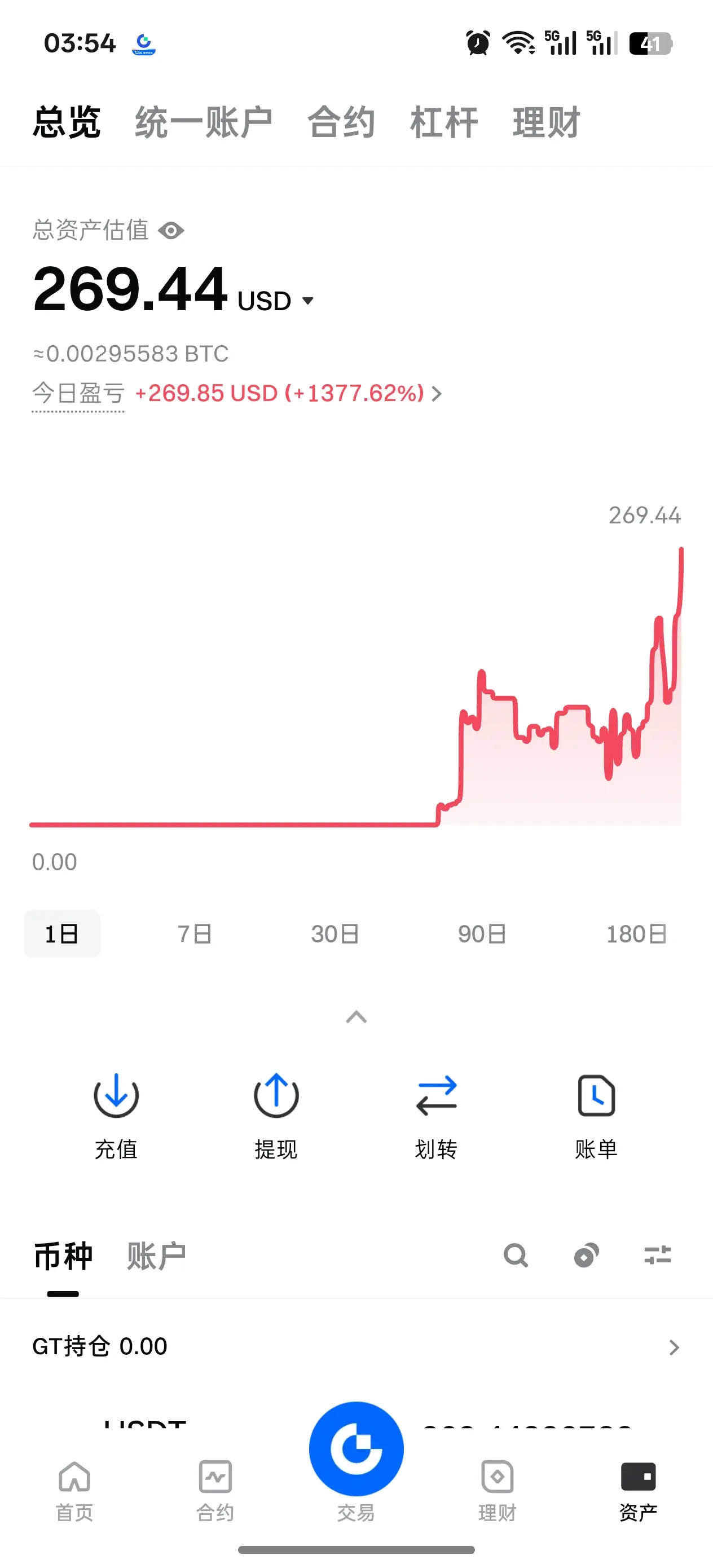The image size is (713, 1568).
Task: Switch to the 统一账户 tab
Action: pyautogui.click(x=204, y=122)
